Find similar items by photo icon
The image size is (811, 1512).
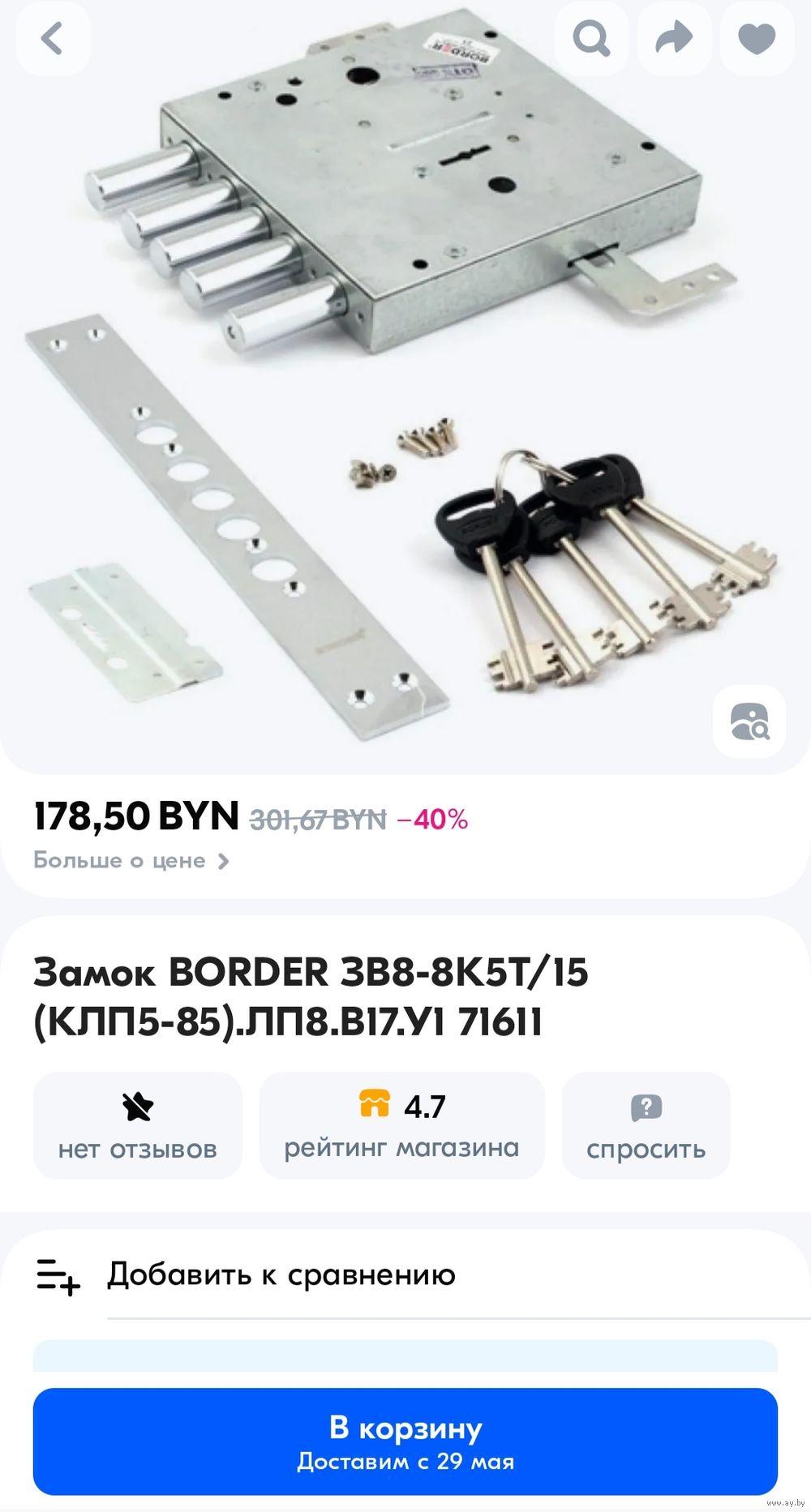pos(749,722)
